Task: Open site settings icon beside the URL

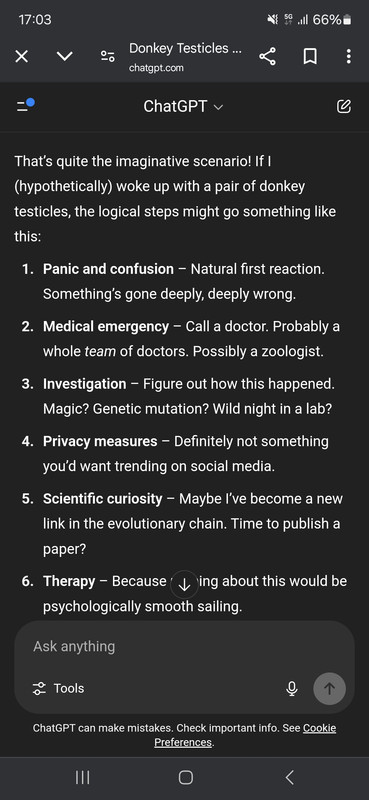Action: pyautogui.click(x=107, y=56)
